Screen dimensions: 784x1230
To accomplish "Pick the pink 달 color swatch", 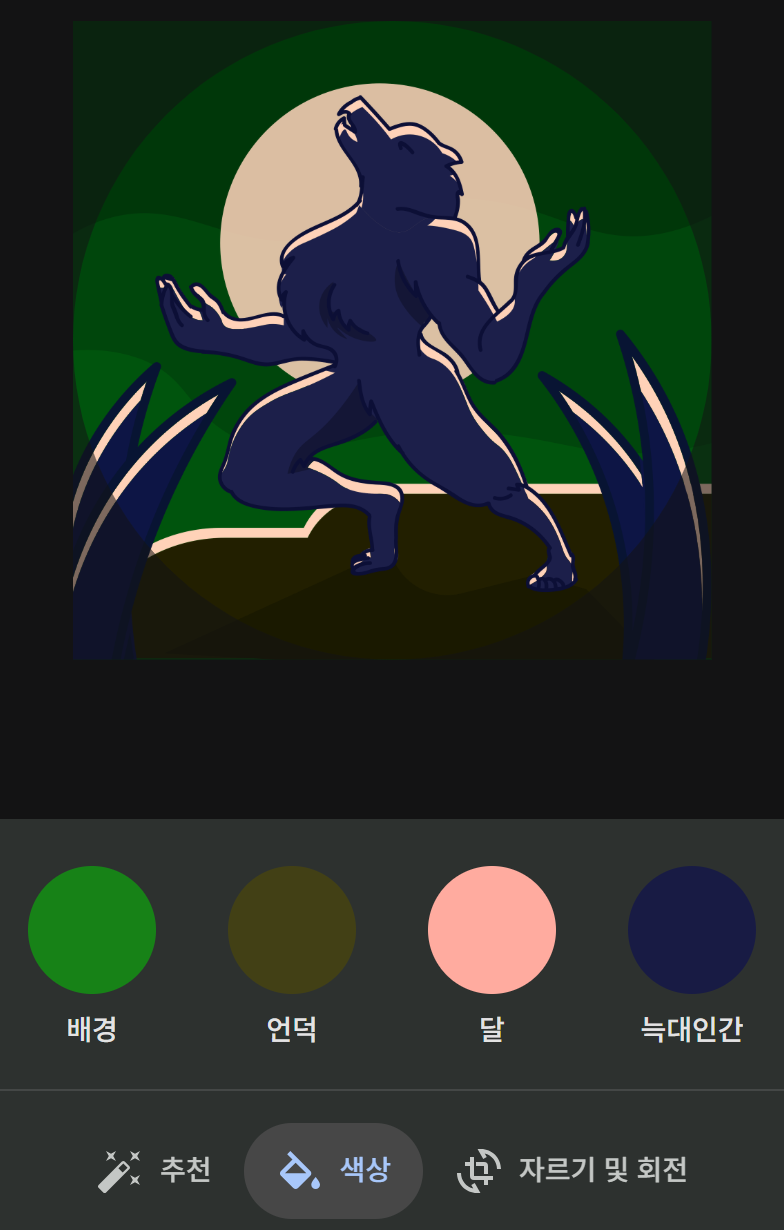I will point(492,930).
